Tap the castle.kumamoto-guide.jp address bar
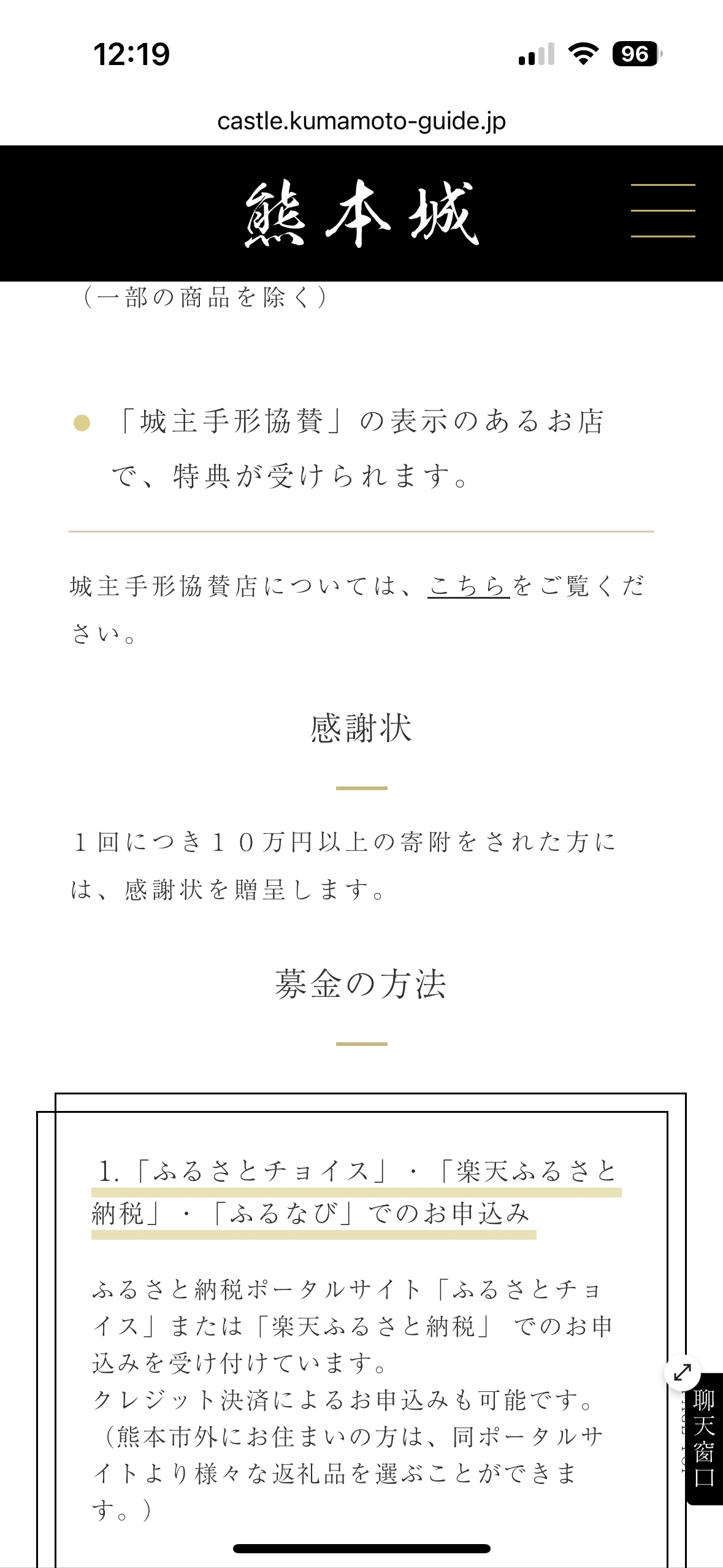The width and height of the screenshot is (723, 1568). click(361, 121)
